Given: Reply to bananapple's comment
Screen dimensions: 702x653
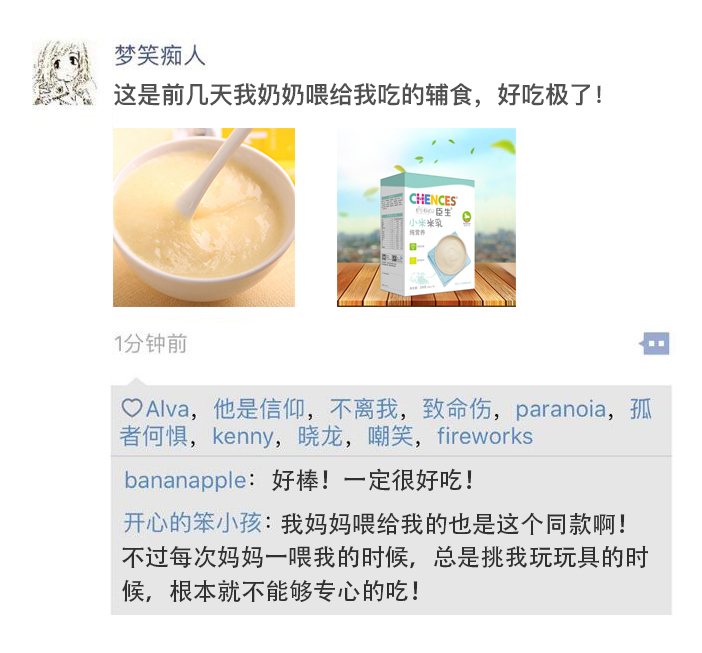Looking at the screenshot, I should [x=370, y=481].
